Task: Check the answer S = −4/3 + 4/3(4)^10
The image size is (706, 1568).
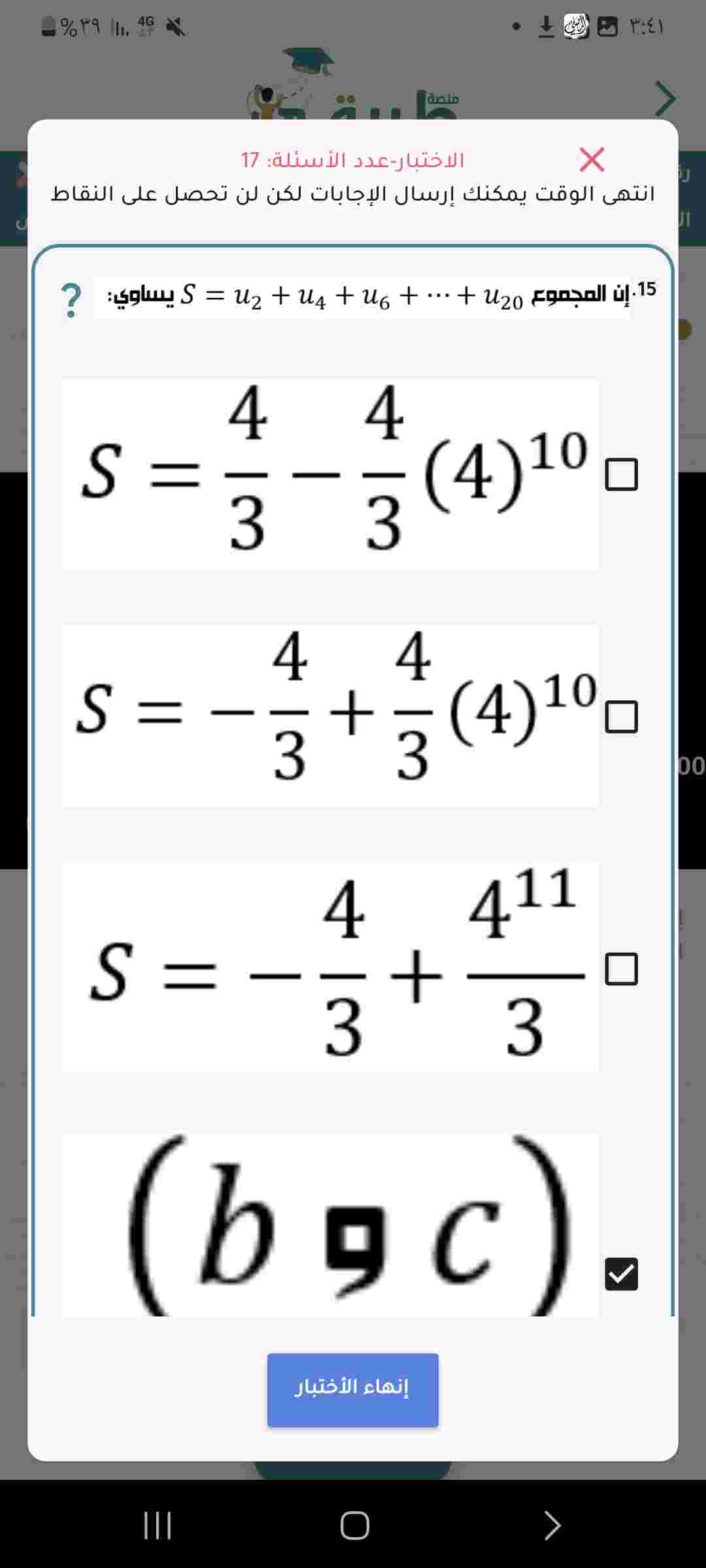Action: click(621, 717)
